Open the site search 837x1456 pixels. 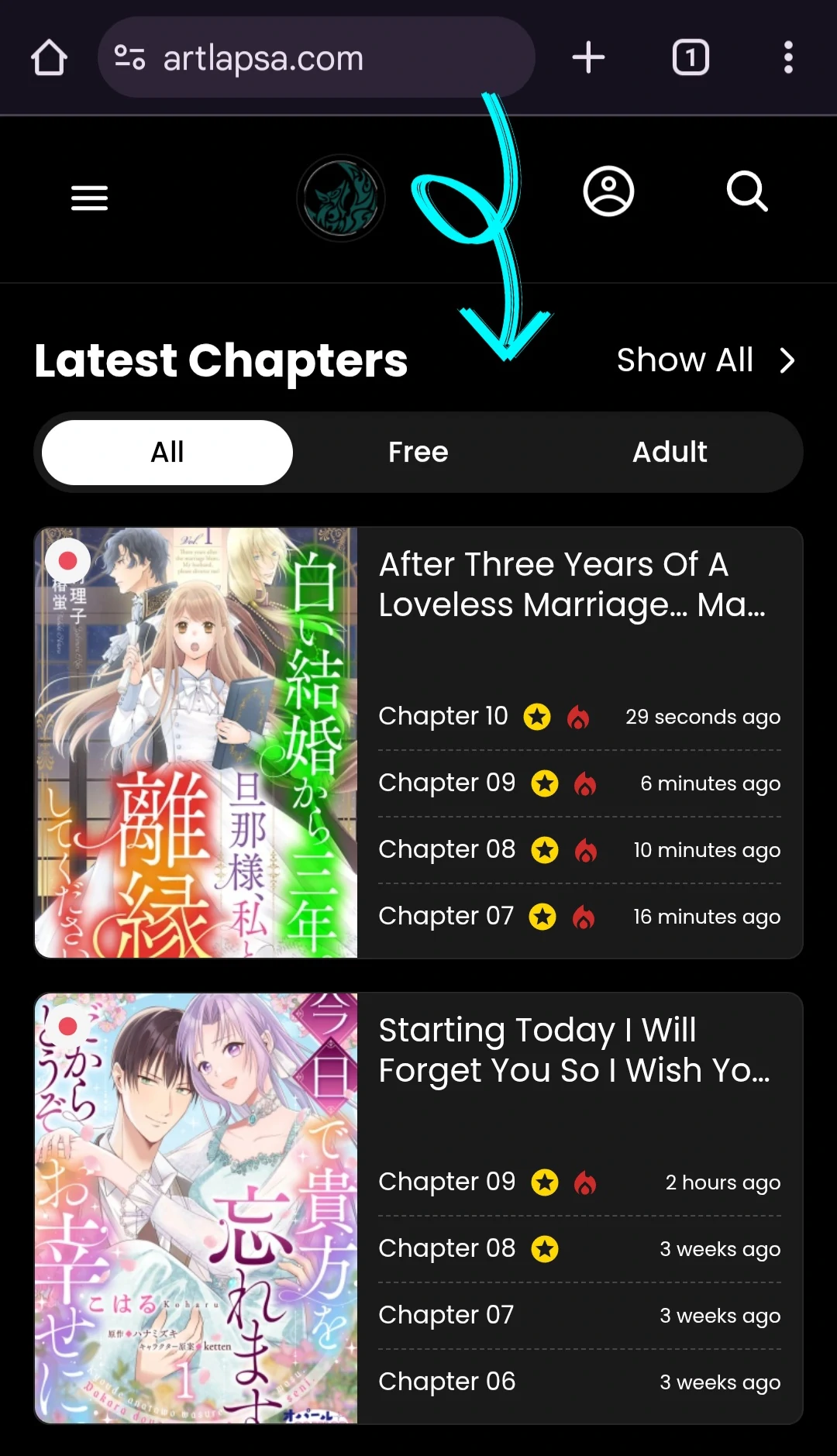tap(747, 191)
